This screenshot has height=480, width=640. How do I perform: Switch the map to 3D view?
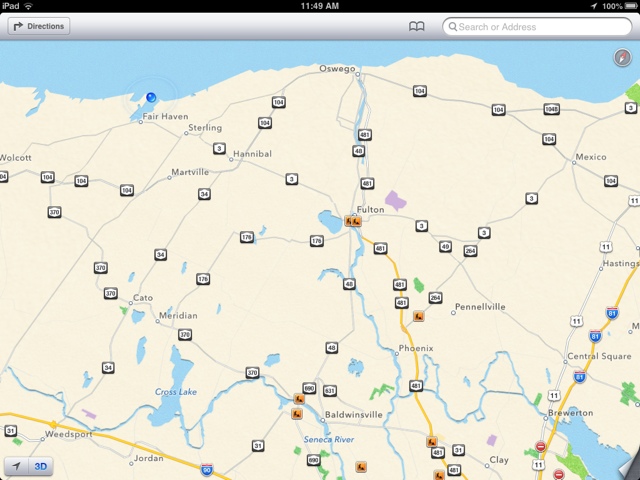pos(41,466)
